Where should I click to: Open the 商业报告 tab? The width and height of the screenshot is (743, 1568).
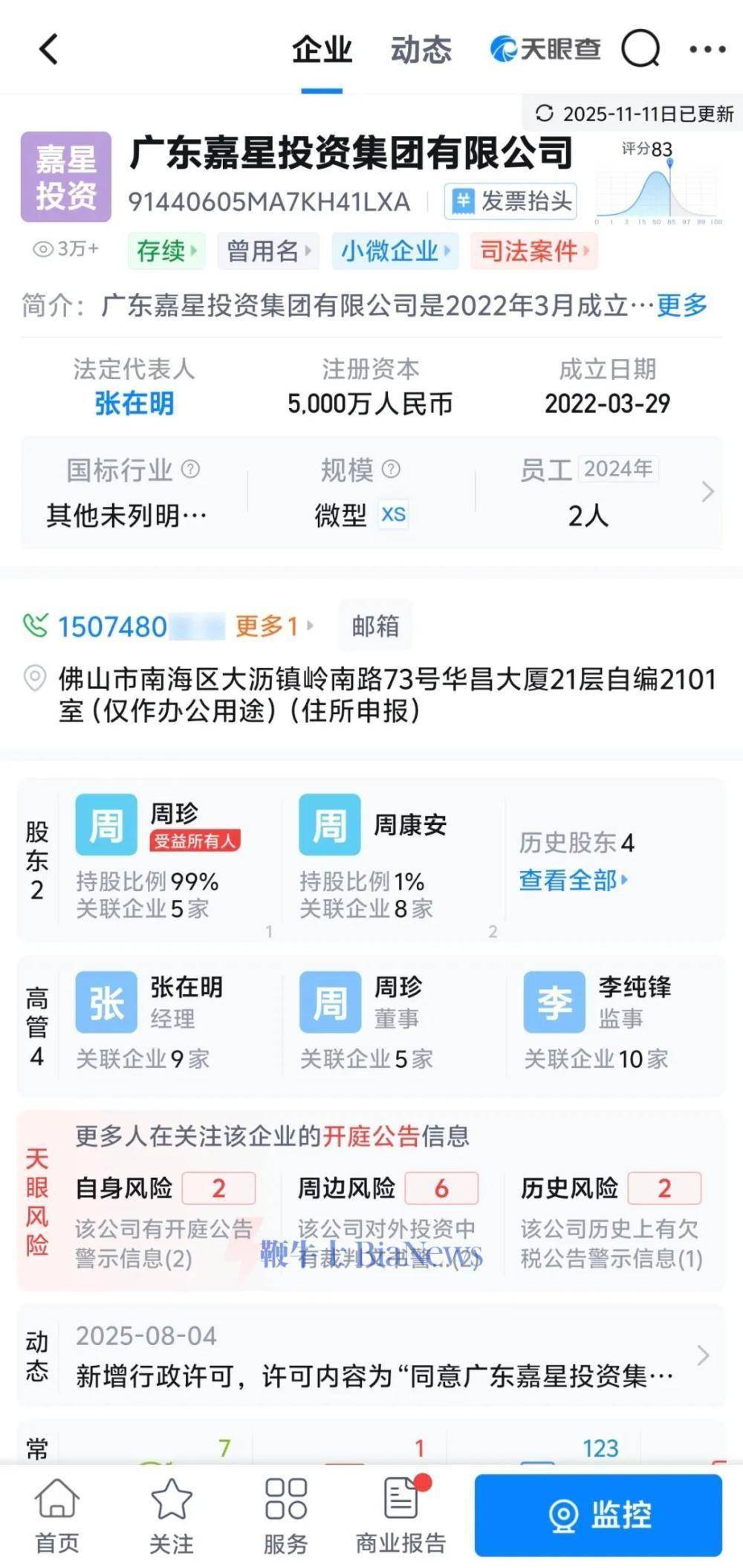(400, 1517)
